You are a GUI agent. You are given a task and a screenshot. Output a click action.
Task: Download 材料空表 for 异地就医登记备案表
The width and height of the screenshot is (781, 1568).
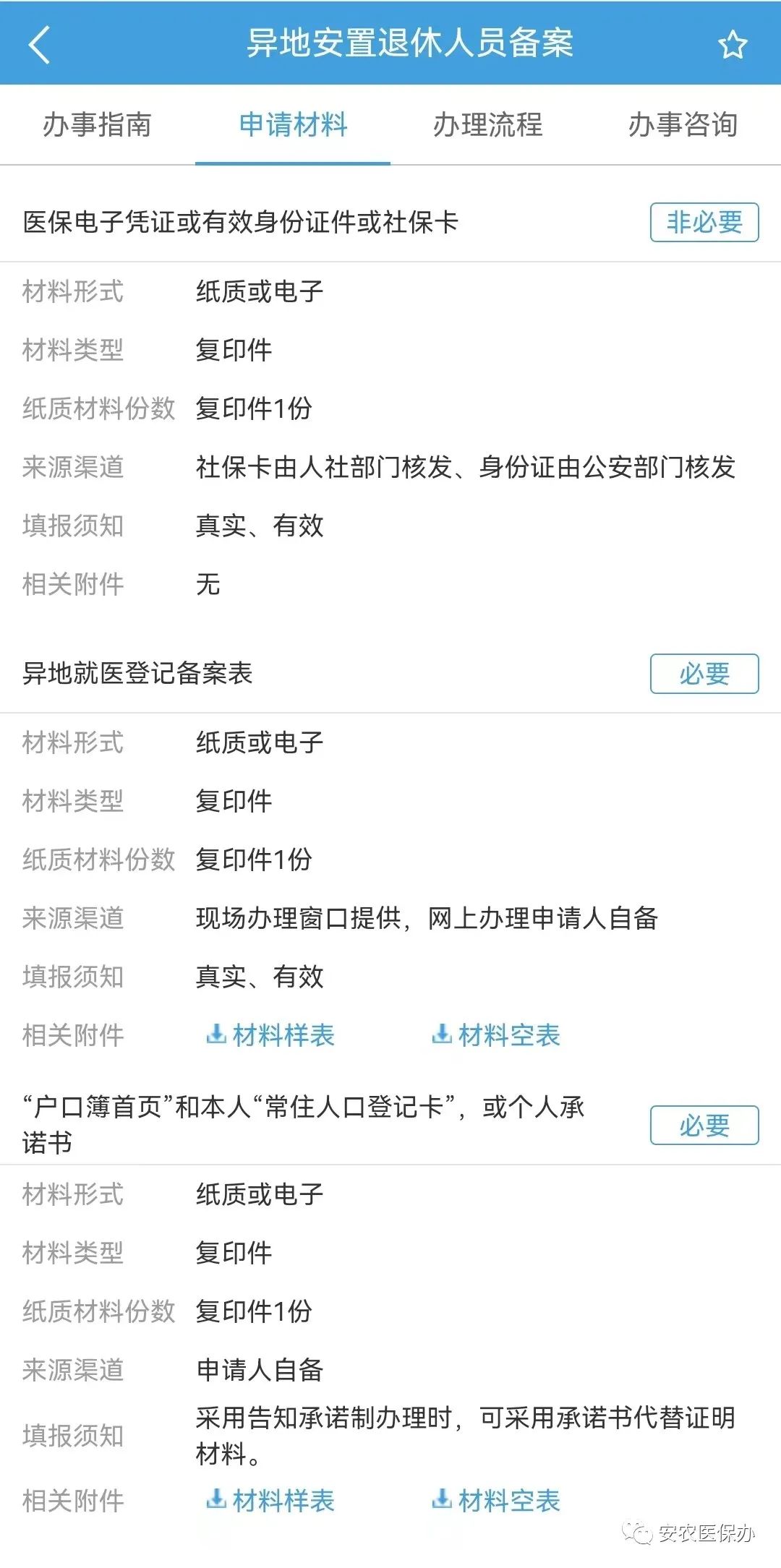(x=496, y=1035)
